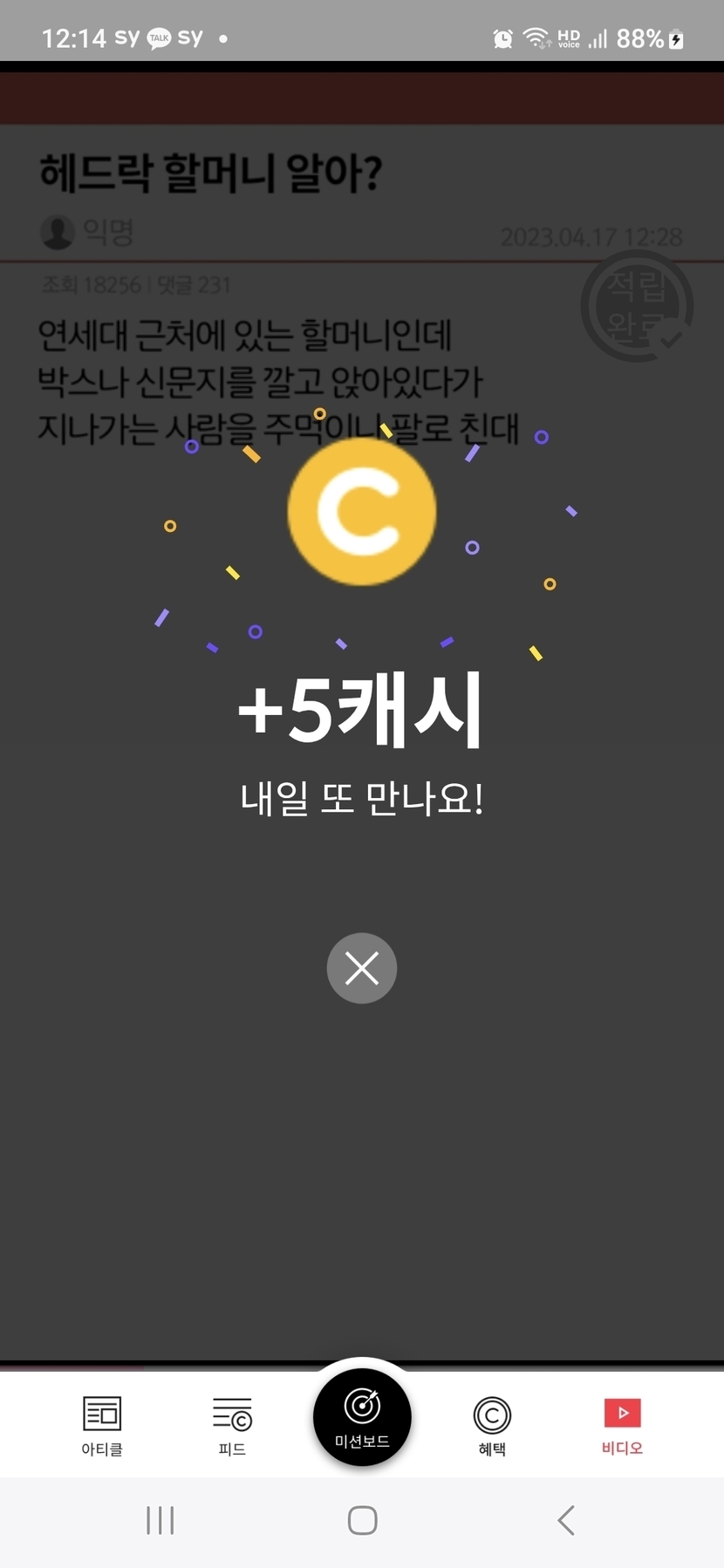This screenshot has height=1568, width=724.
Task: Go to the 혜택 tab
Action: [x=492, y=1425]
